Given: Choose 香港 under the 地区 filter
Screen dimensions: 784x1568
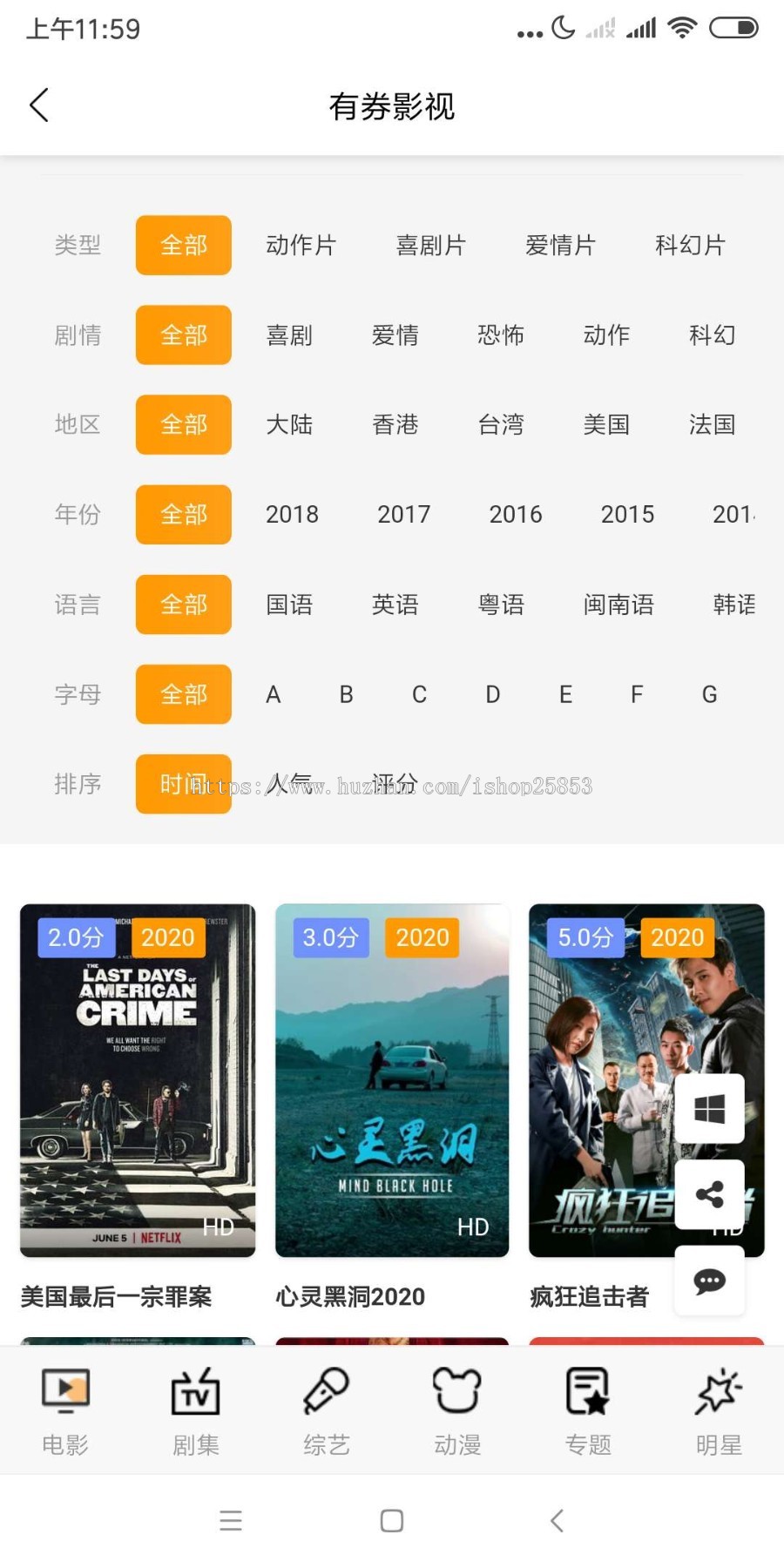Looking at the screenshot, I should [395, 425].
